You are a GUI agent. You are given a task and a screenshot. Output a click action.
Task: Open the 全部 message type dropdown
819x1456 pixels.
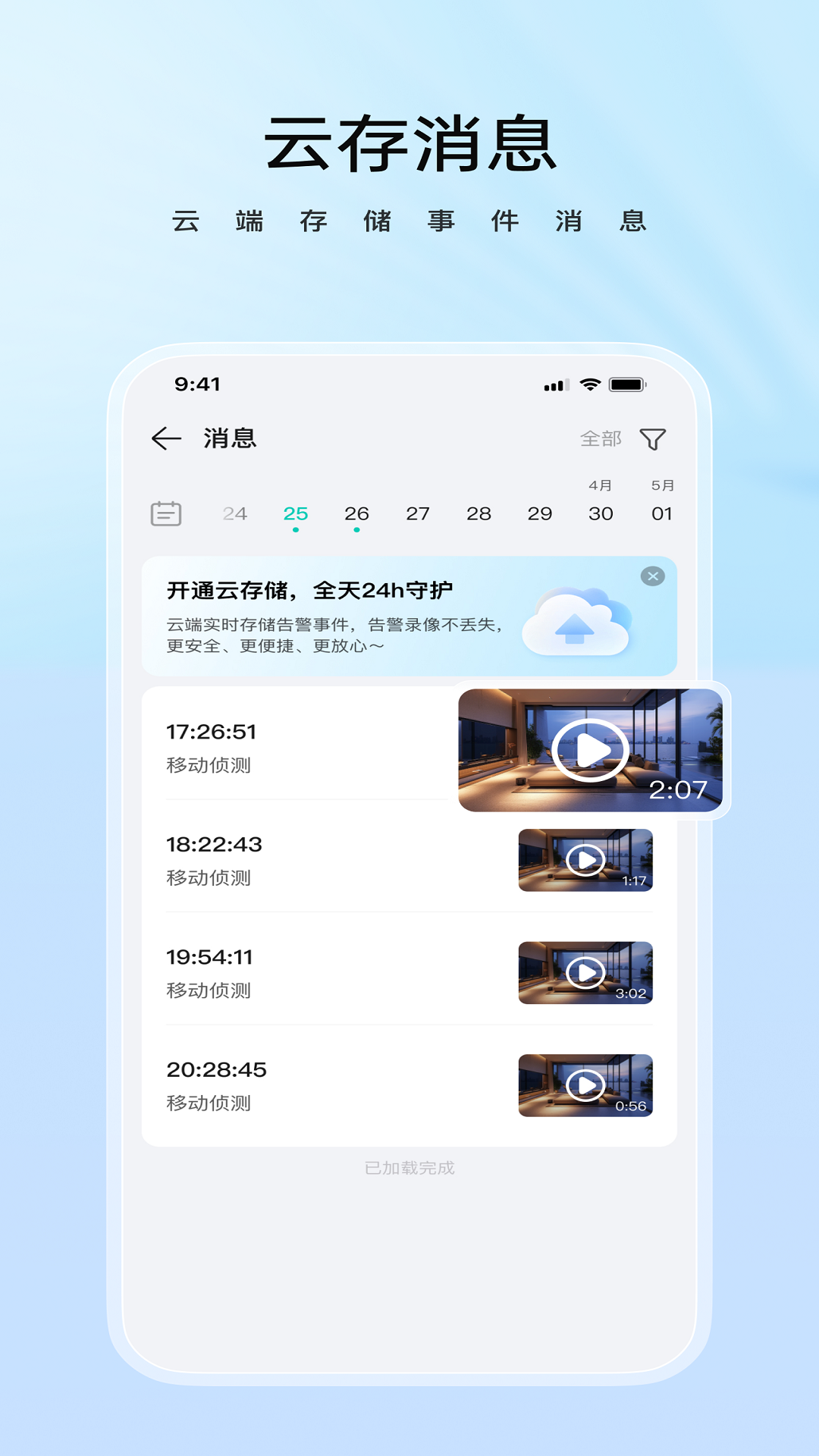601,438
